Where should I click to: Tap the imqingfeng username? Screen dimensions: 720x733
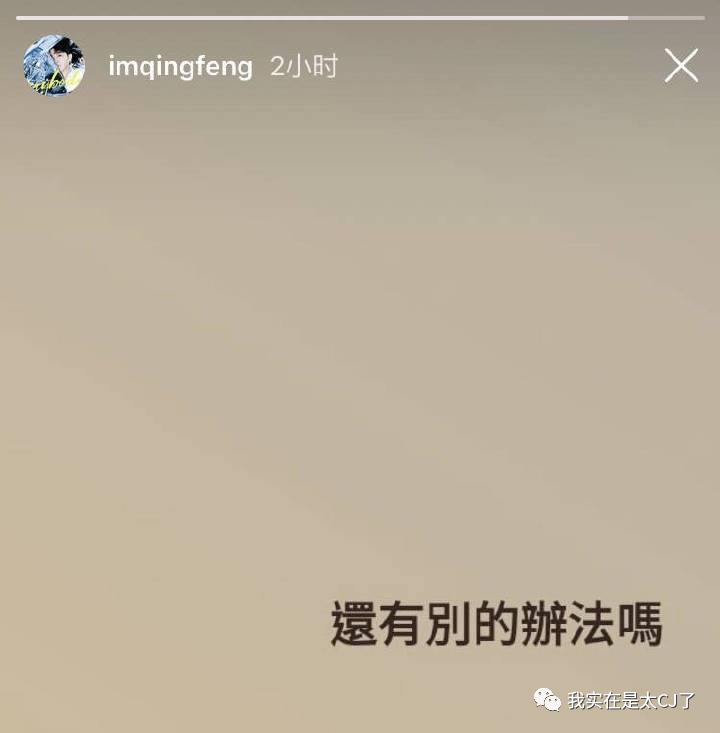180,67
